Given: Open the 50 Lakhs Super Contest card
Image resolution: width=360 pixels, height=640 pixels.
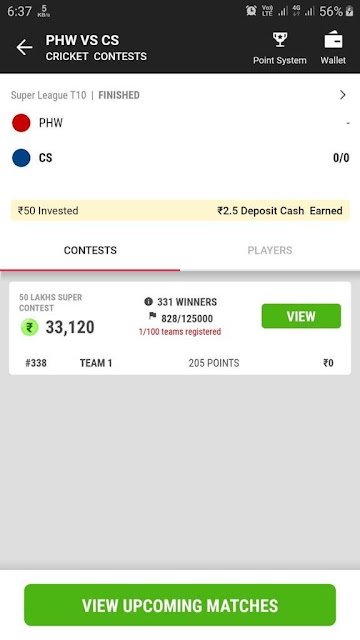Looking at the screenshot, I should (180, 328).
